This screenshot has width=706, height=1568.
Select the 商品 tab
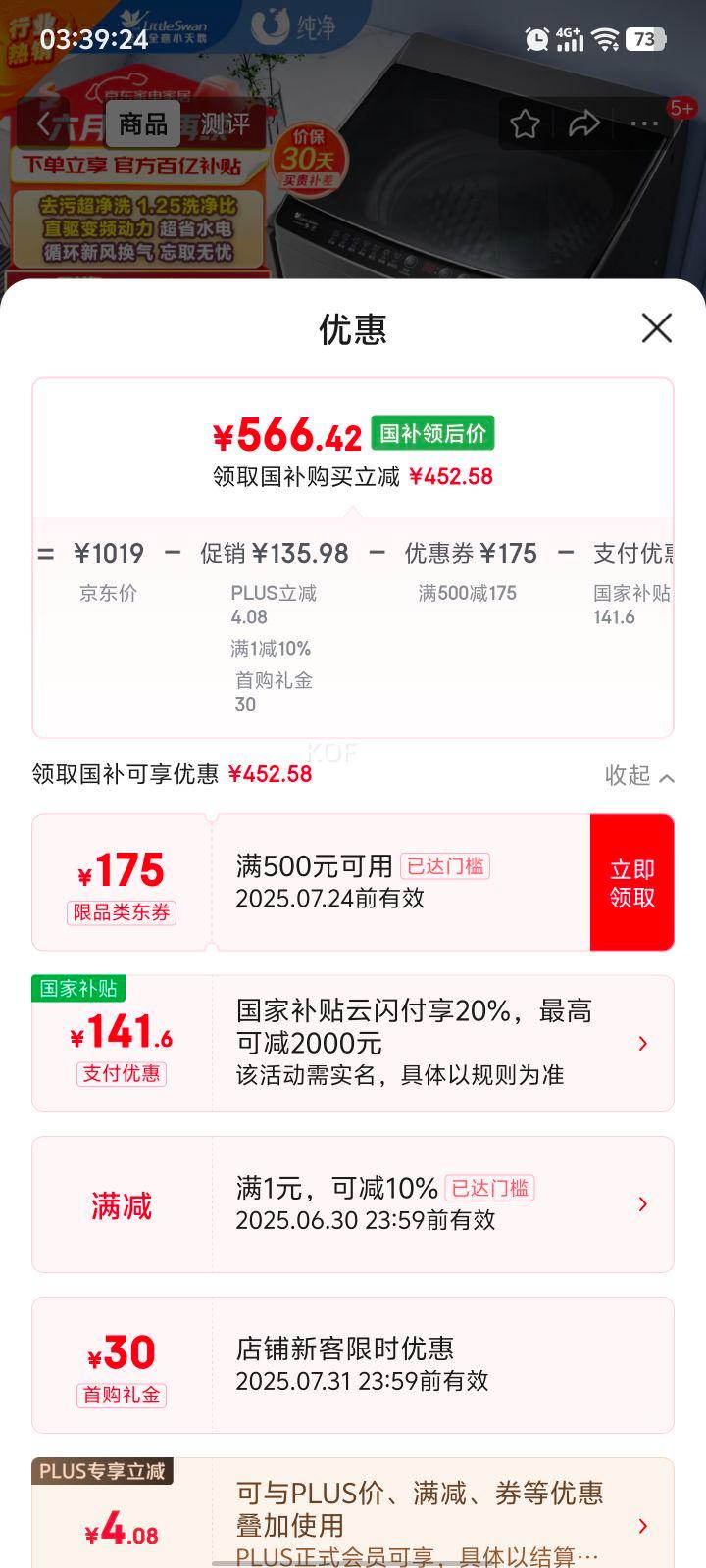click(x=143, y=124)
